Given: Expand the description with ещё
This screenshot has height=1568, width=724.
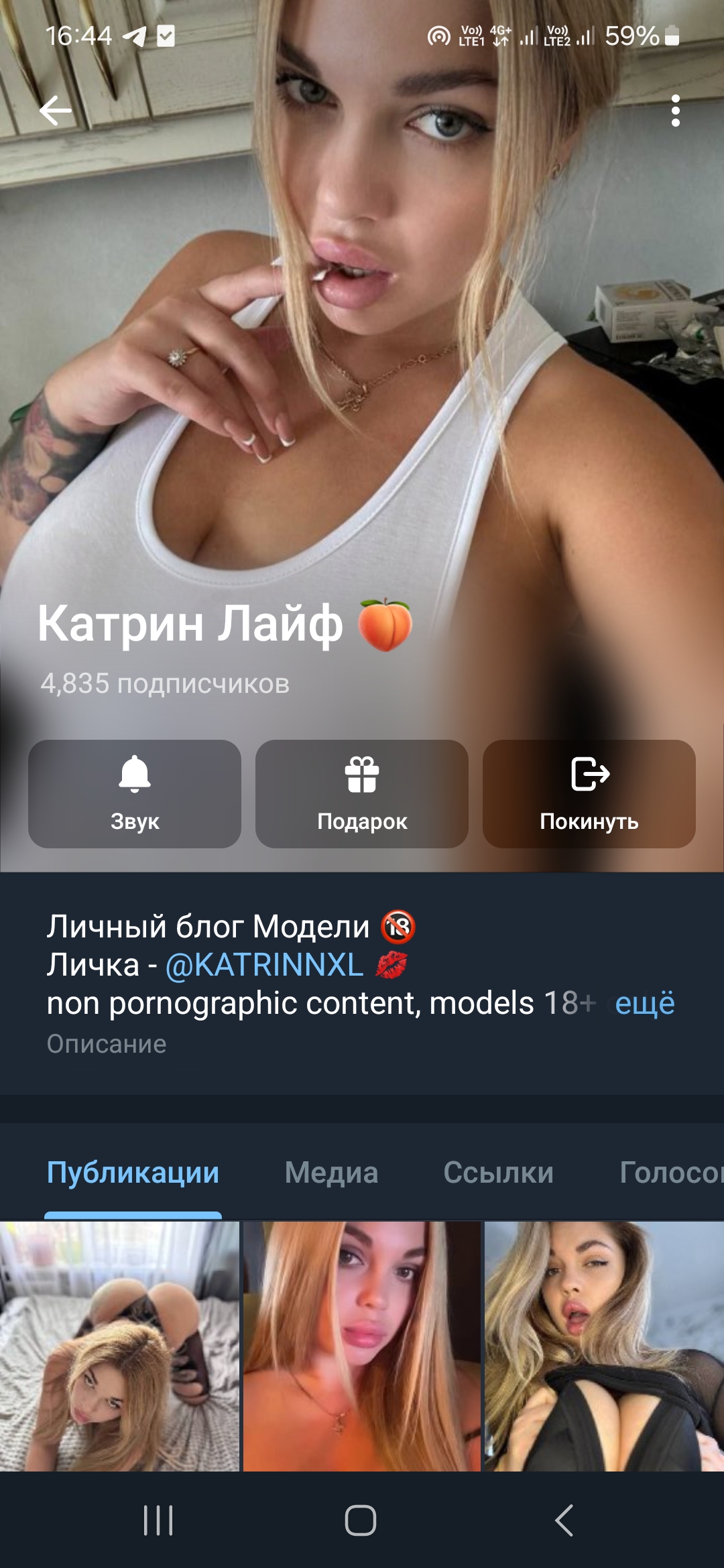Looking at the screenshot, I should [x=644, y=1003].
